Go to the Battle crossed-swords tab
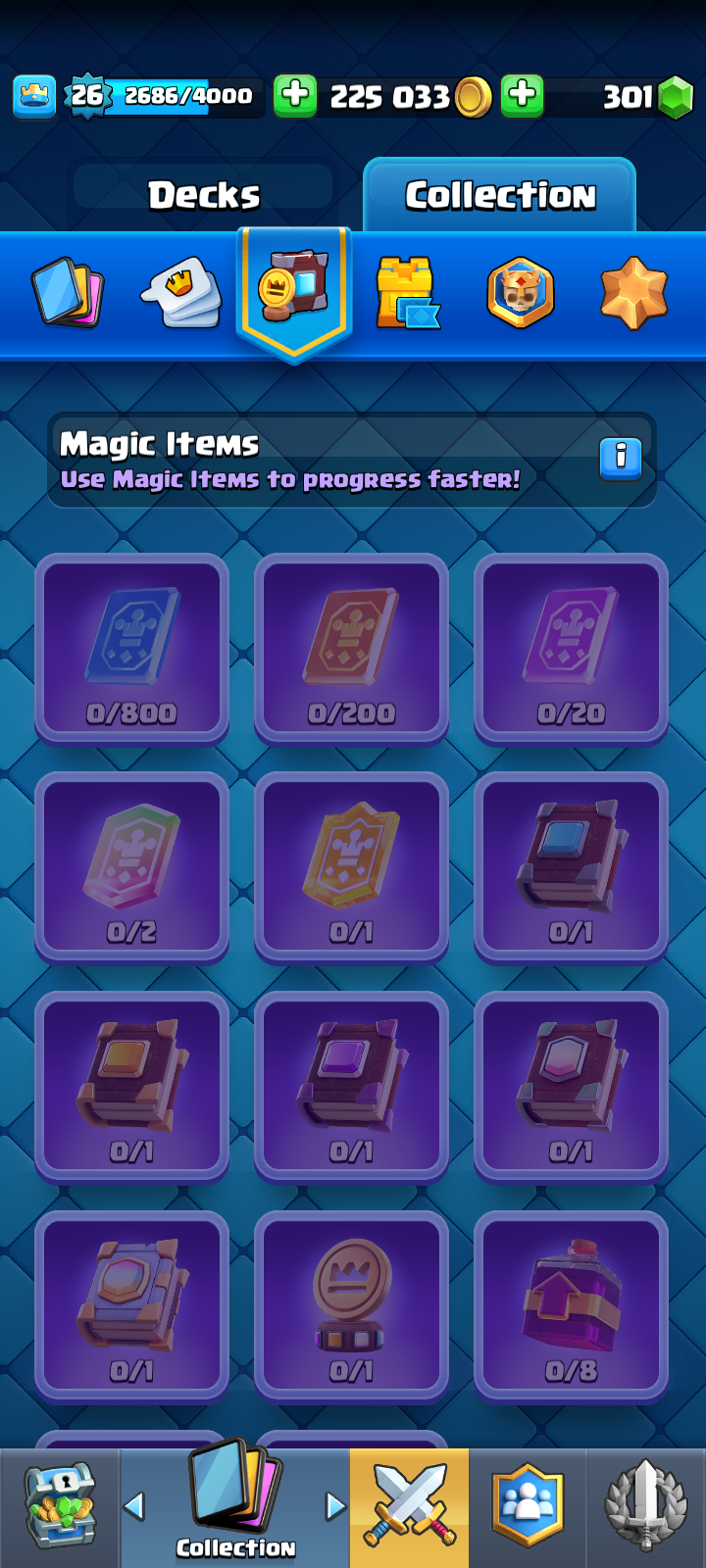This screenshot has width=706, height=1568. (409, 1506)
